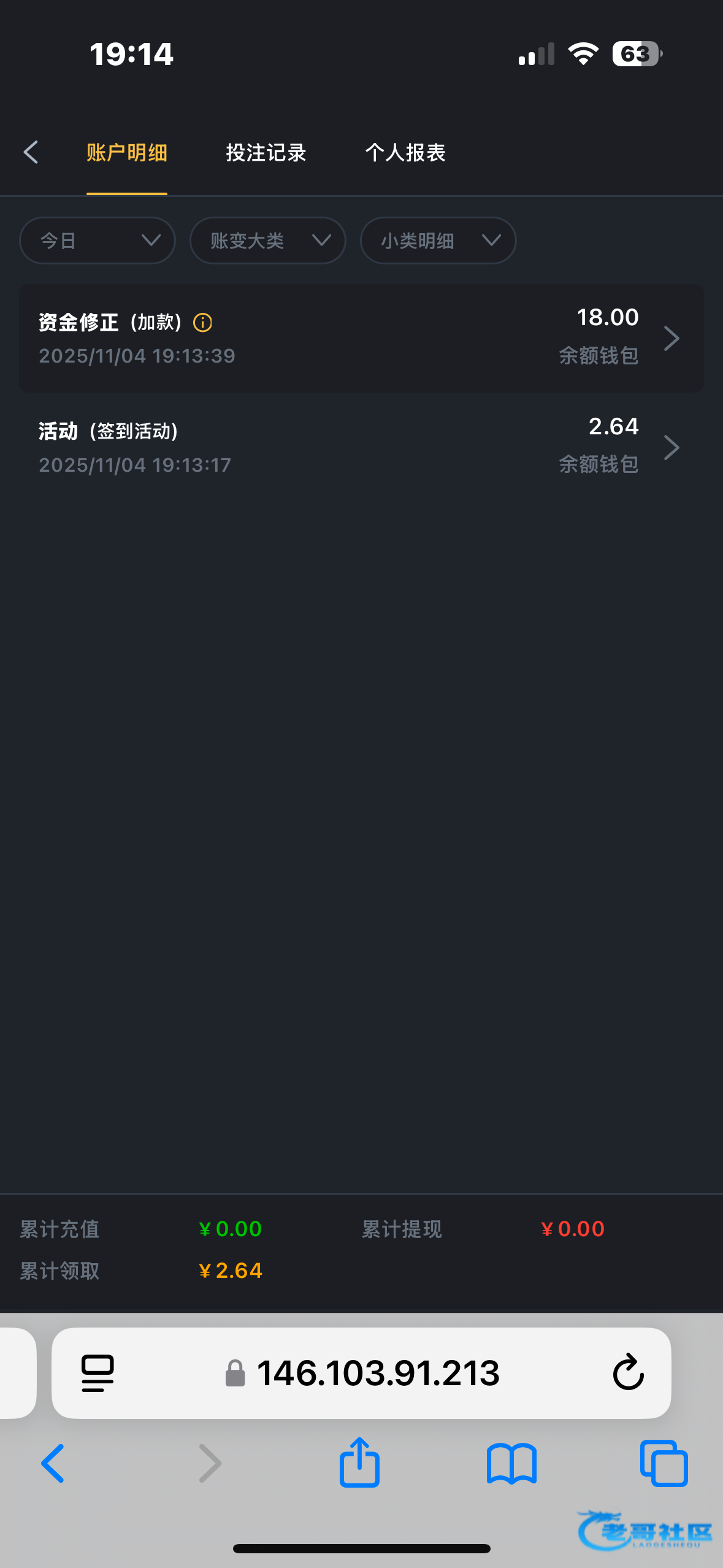The image size is (723, 1568).
Task: Open the 资金修正 (加款) 18.00 record
Action: point(361,338)
